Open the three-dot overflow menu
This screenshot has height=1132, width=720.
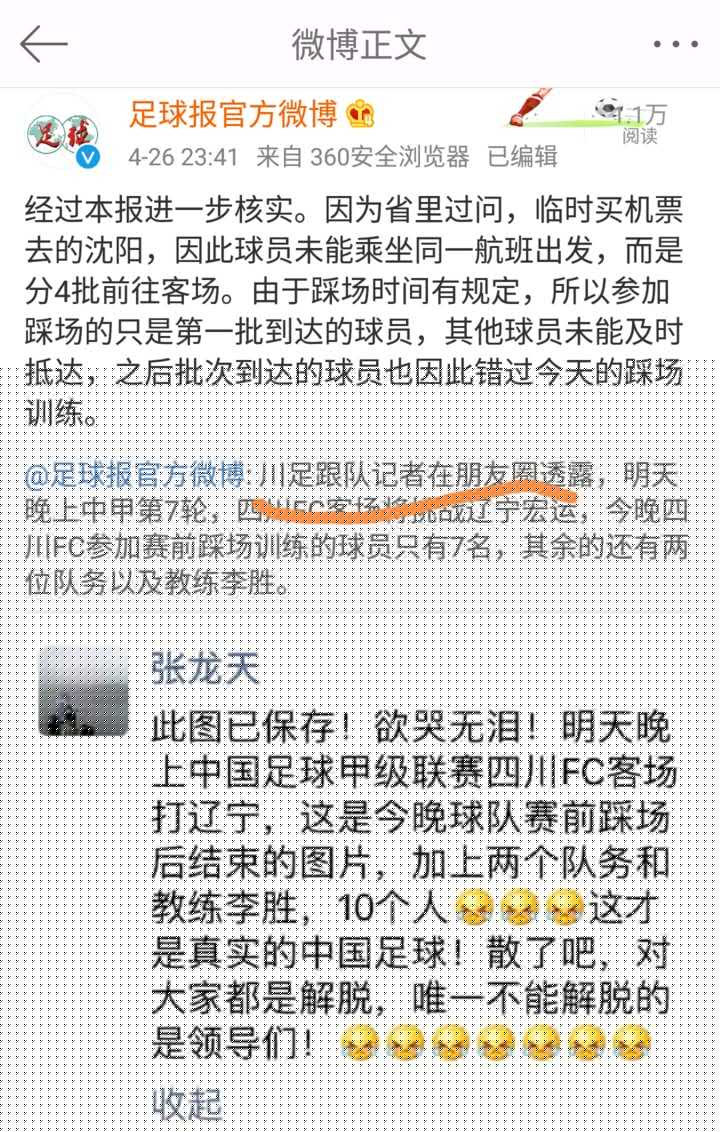pyautogui.click(x=677, y=45)
